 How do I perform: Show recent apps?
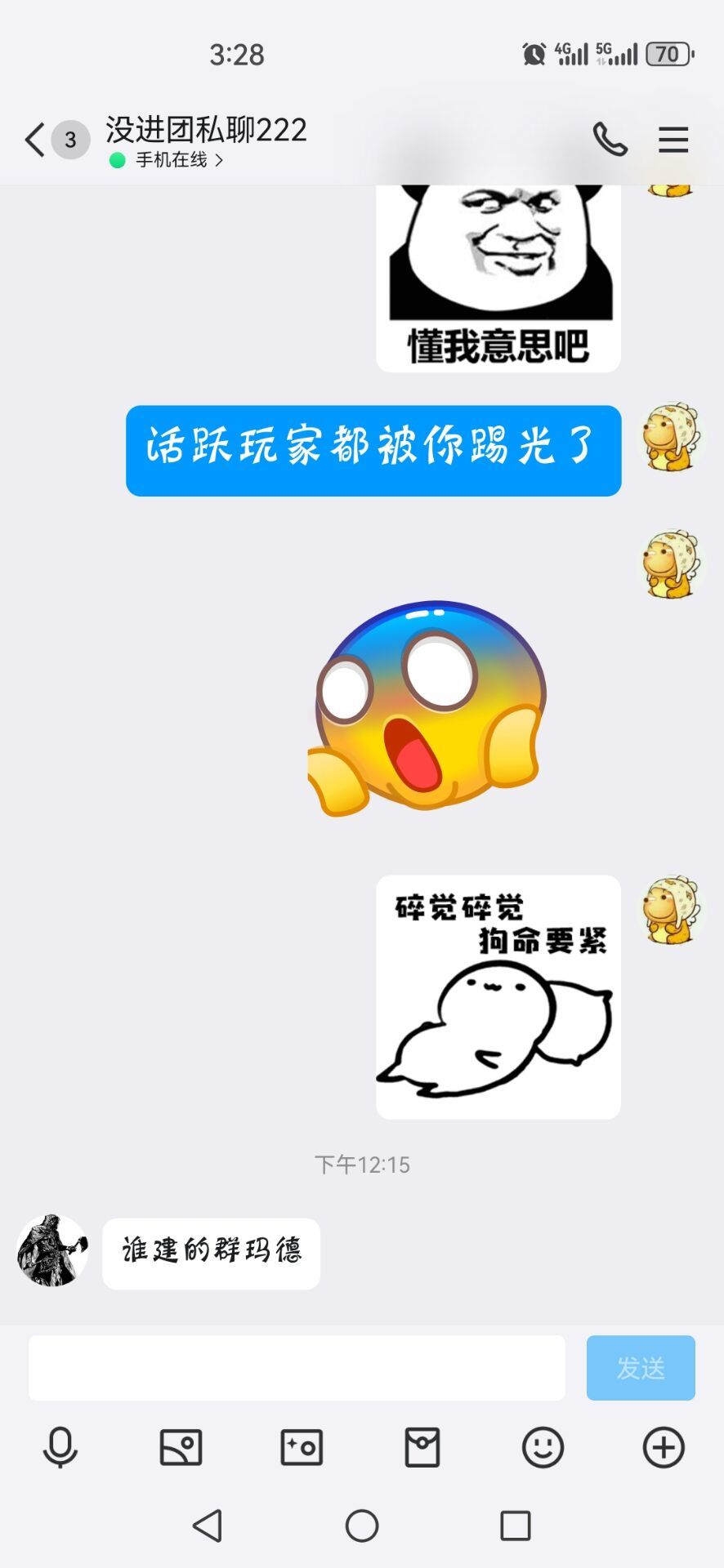point(515,1525)
